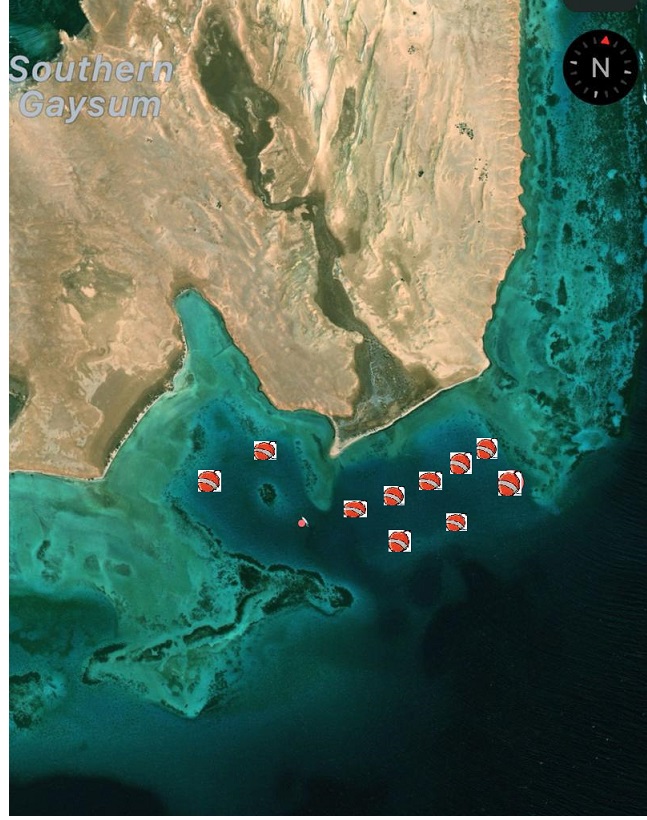Tap the compass to reorient map north
This screenshot has height=820, width=647.
[x=600, y=67]
